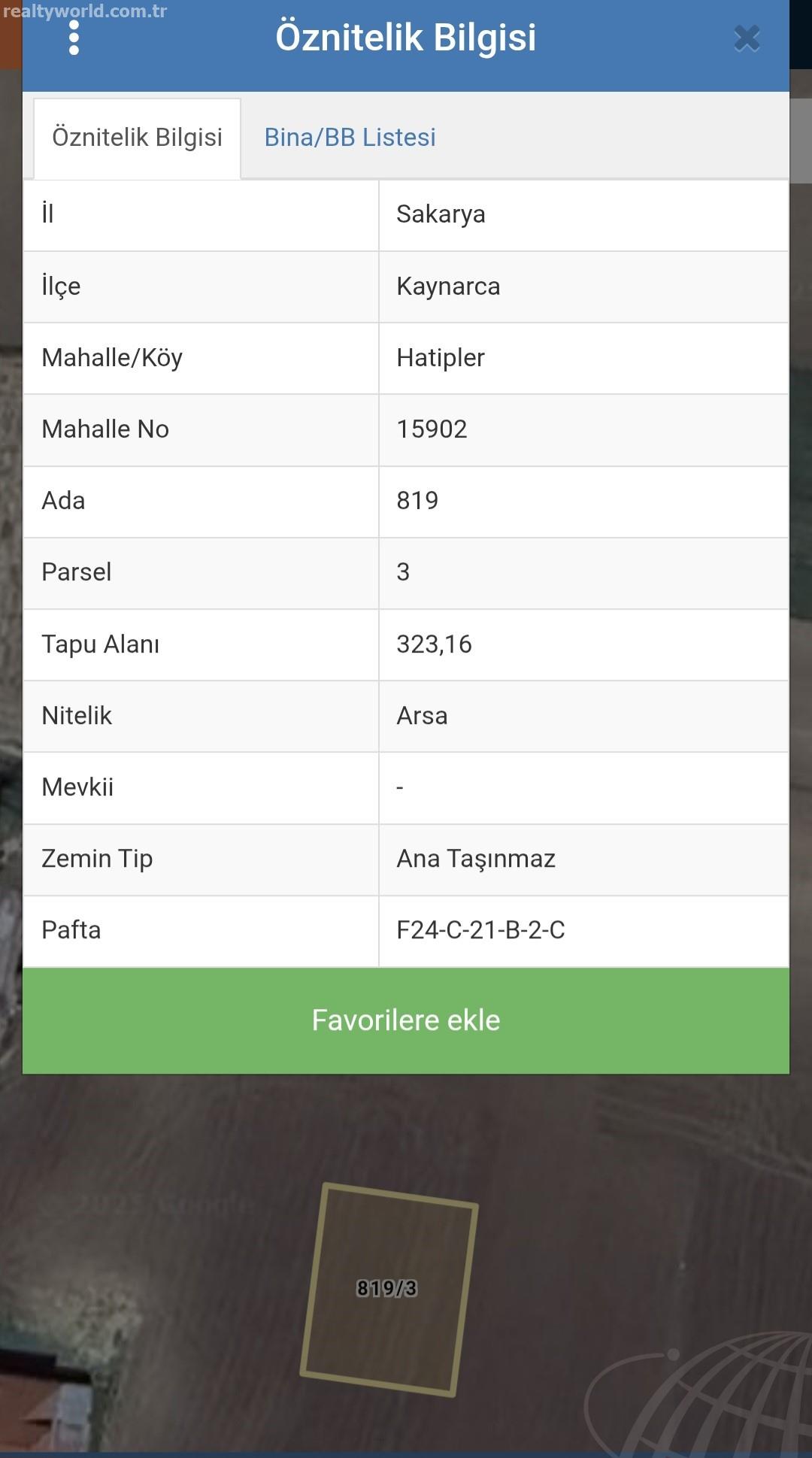Open the three-dot overflow menu
Image resolution: width=812 pixels, height=1458 pixels.
point(74,38)
